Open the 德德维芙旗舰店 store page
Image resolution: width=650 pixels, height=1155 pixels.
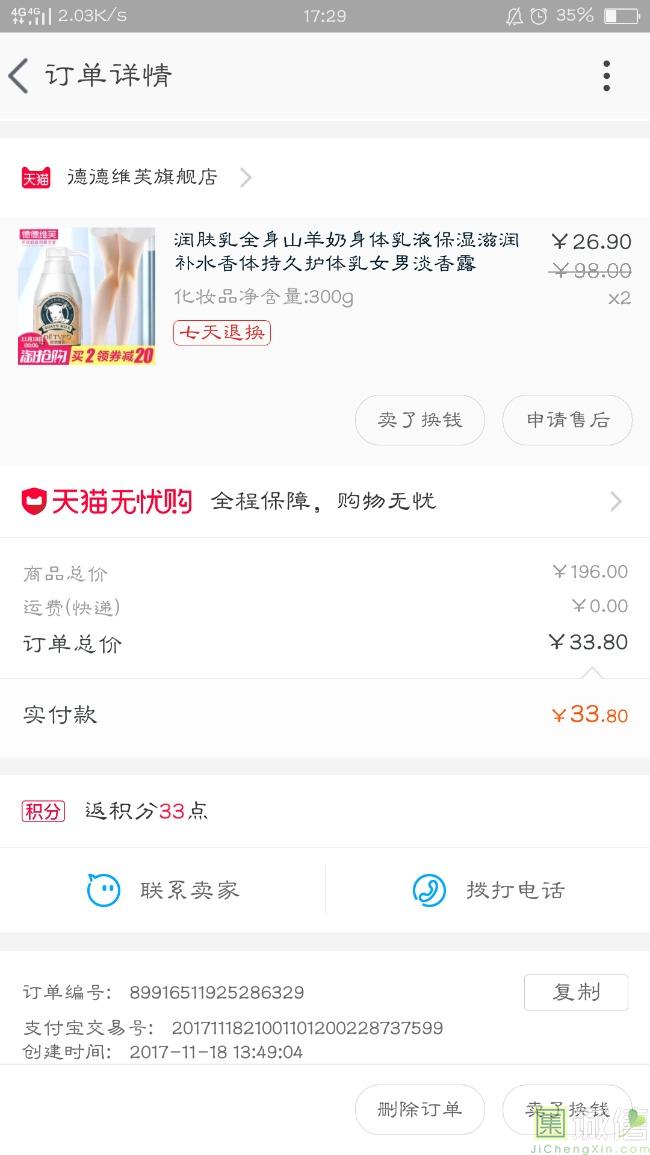[137, 178]
